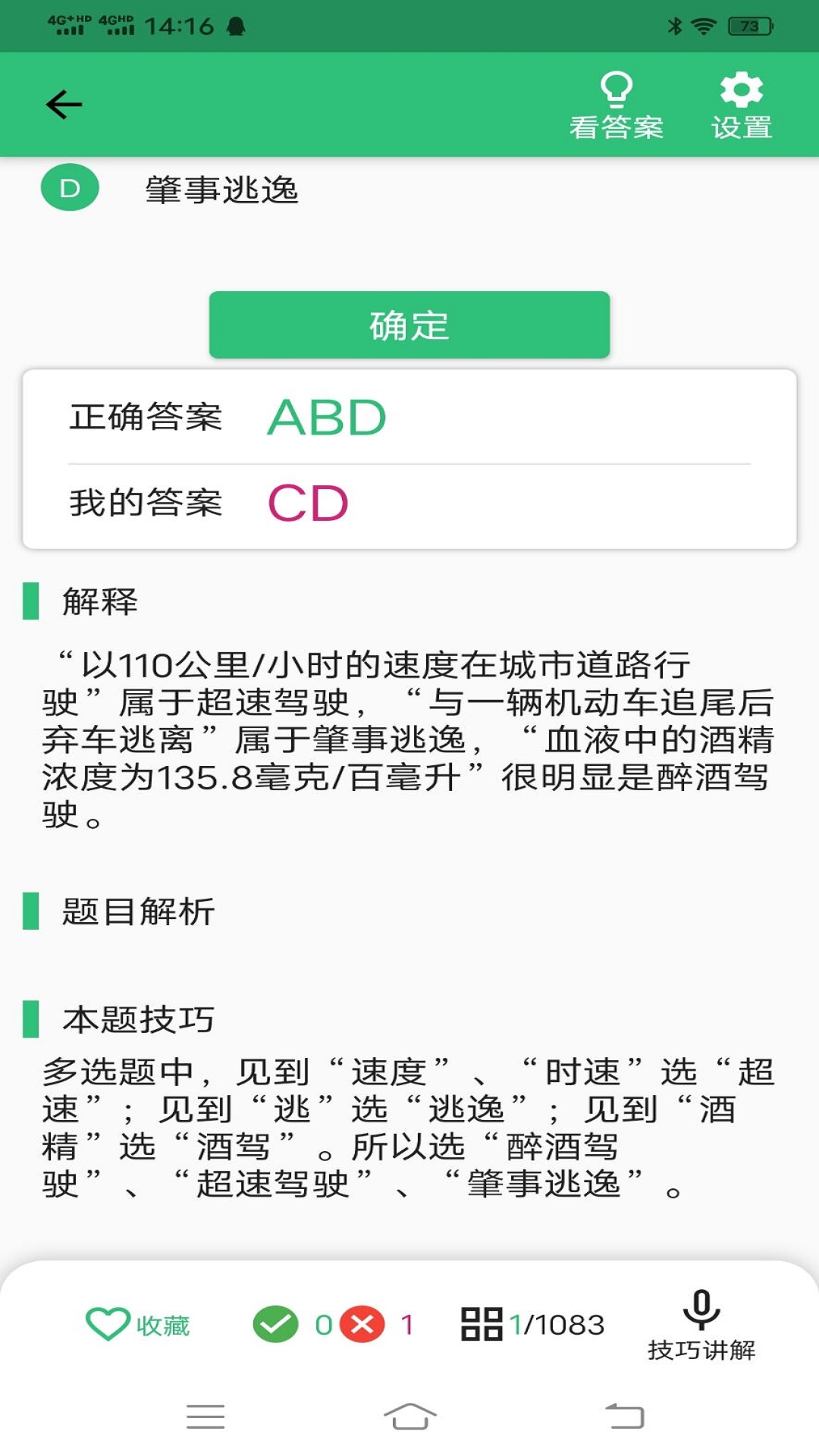Tap the back arrow to exit
This screenshot has height=1456, width=819.
pos(63,104)
